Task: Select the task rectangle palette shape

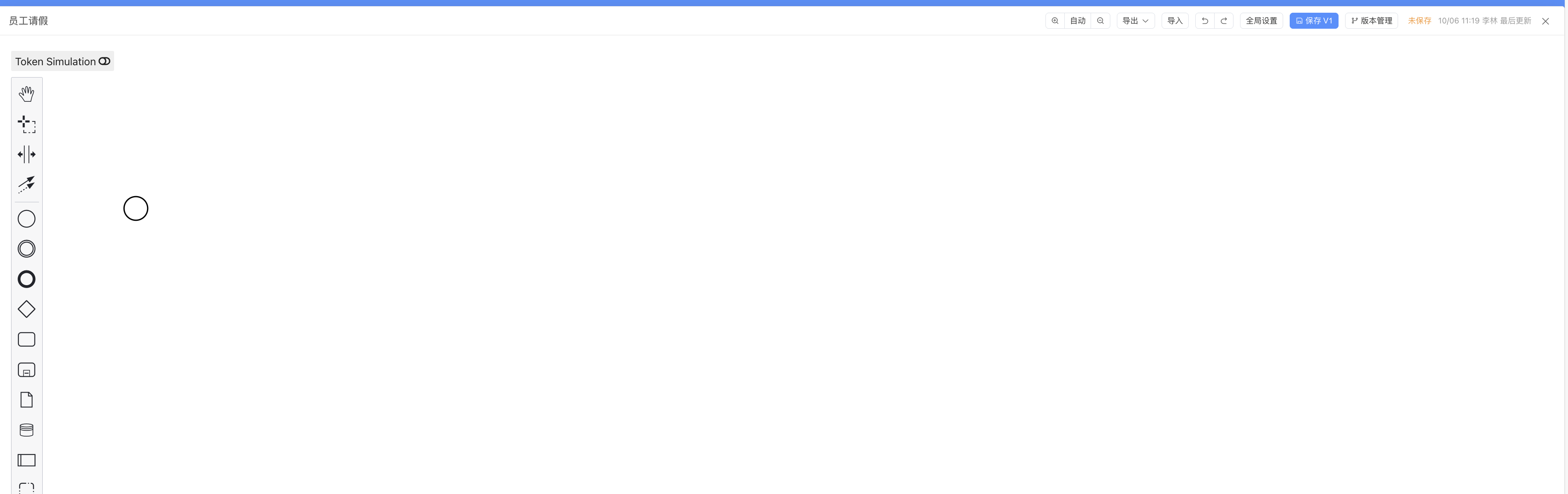Action: 26,339
